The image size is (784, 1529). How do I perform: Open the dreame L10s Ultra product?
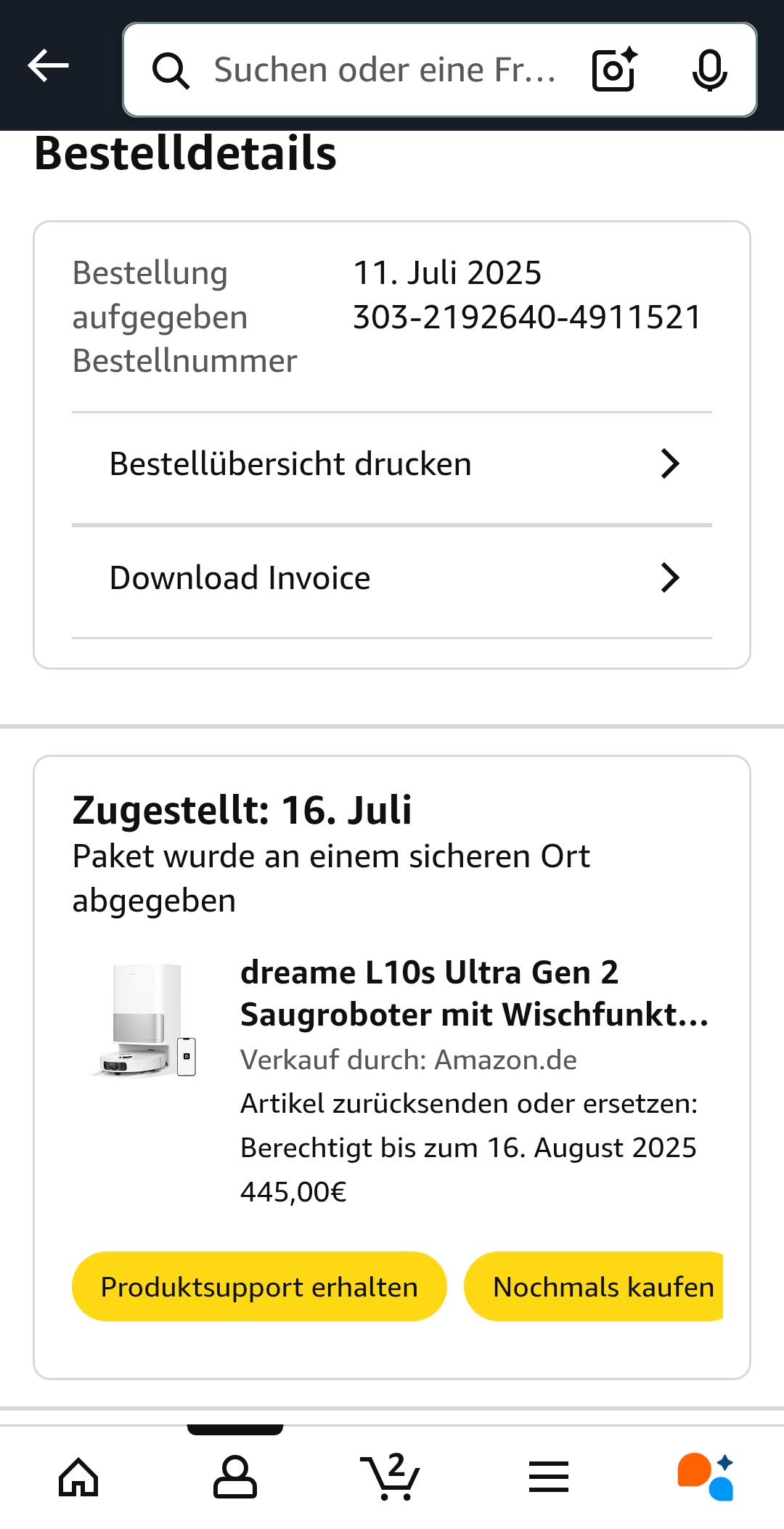pos(475,993)
